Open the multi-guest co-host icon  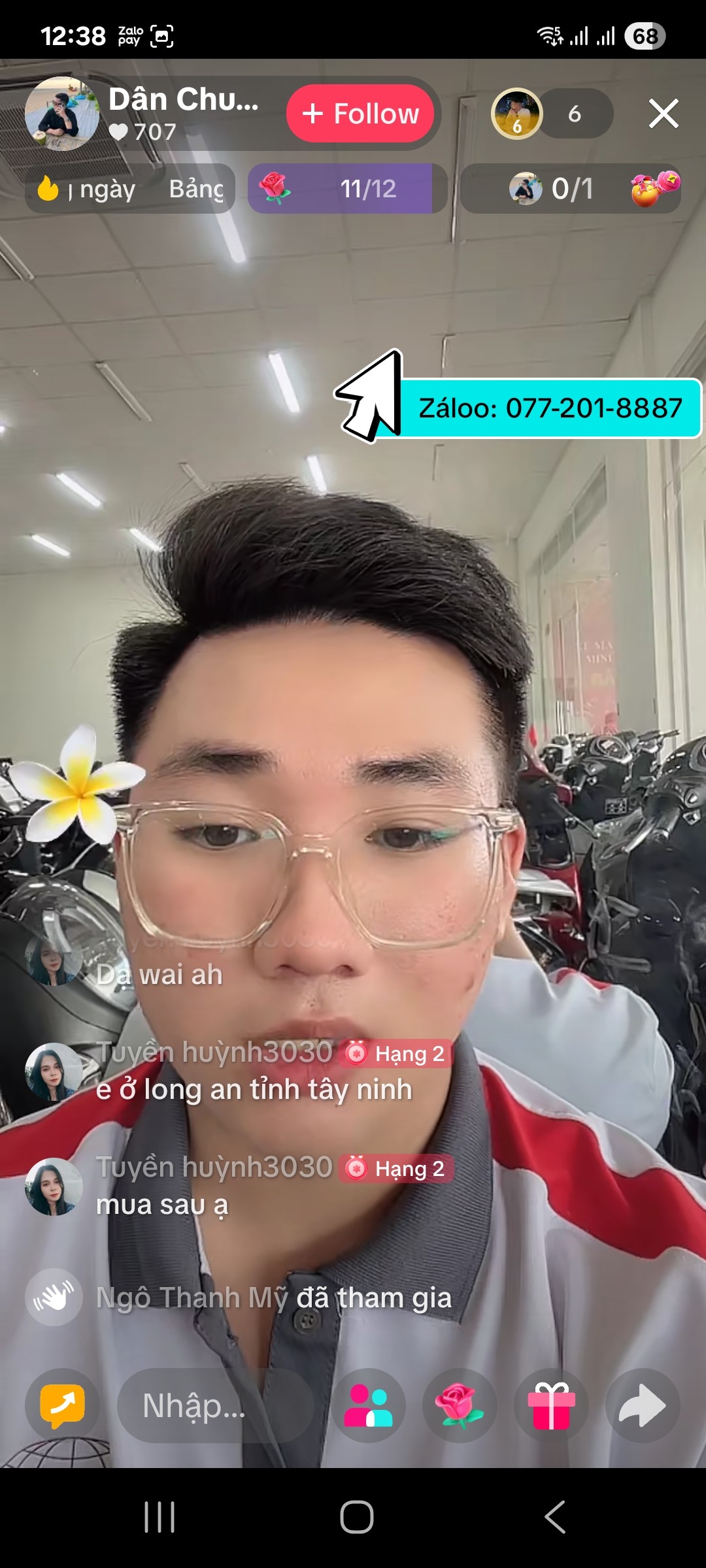369,1405
